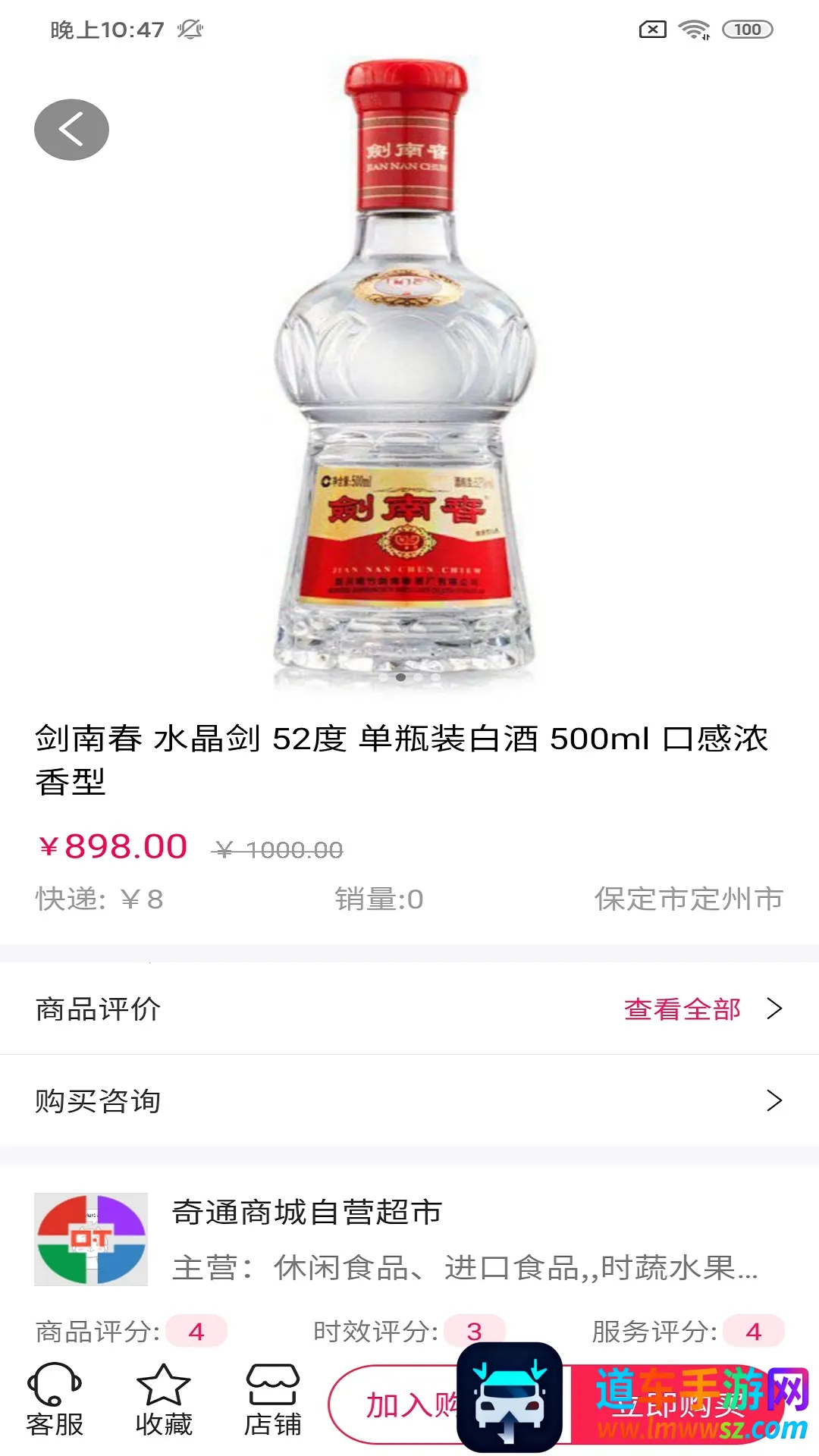Screen dimensions: 819x1456
Task: Open the 剑南春 product image
Action: 406,372
